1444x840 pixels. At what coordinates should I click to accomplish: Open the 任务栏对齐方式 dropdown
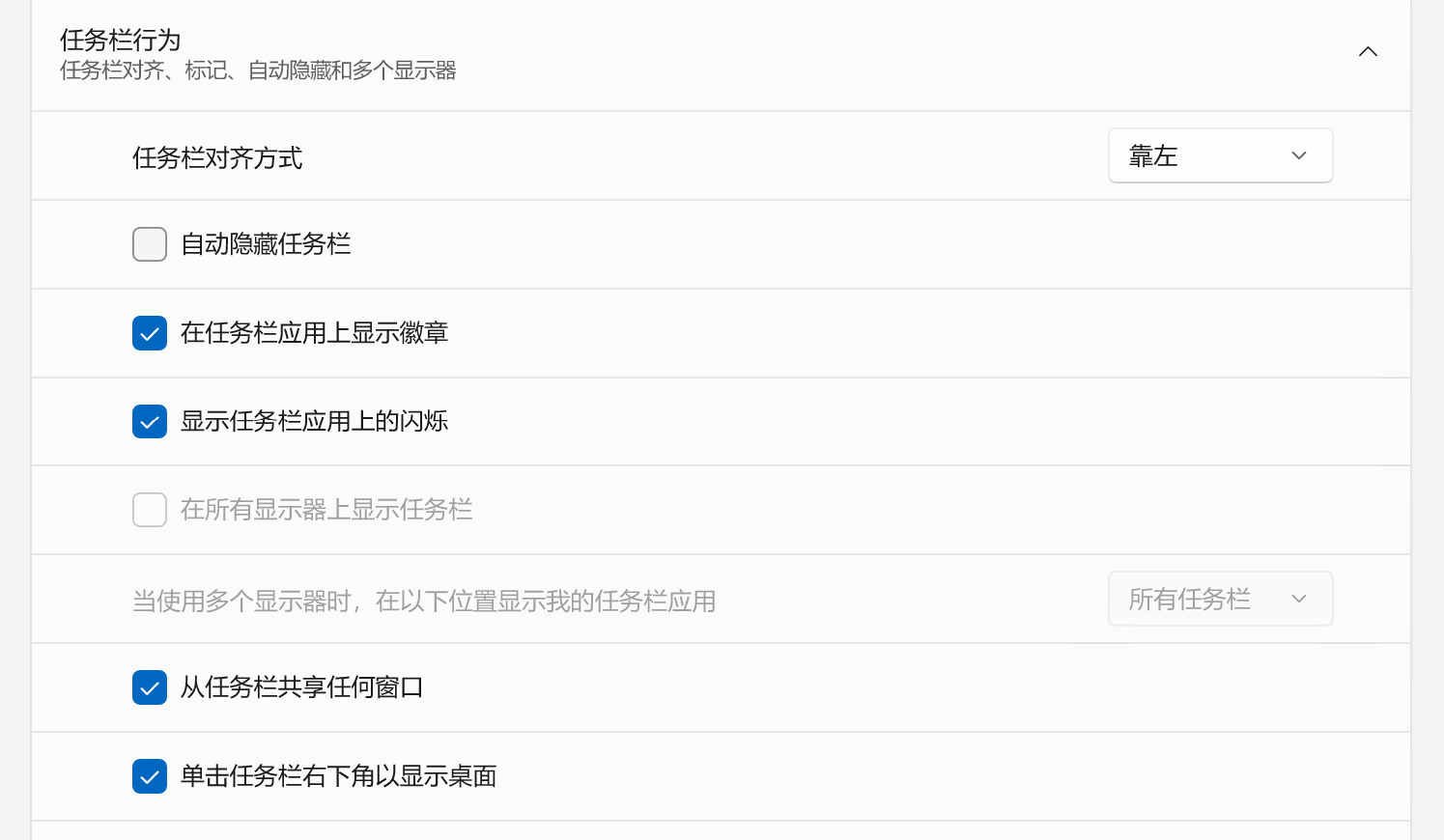click(x=1220, y=155)
